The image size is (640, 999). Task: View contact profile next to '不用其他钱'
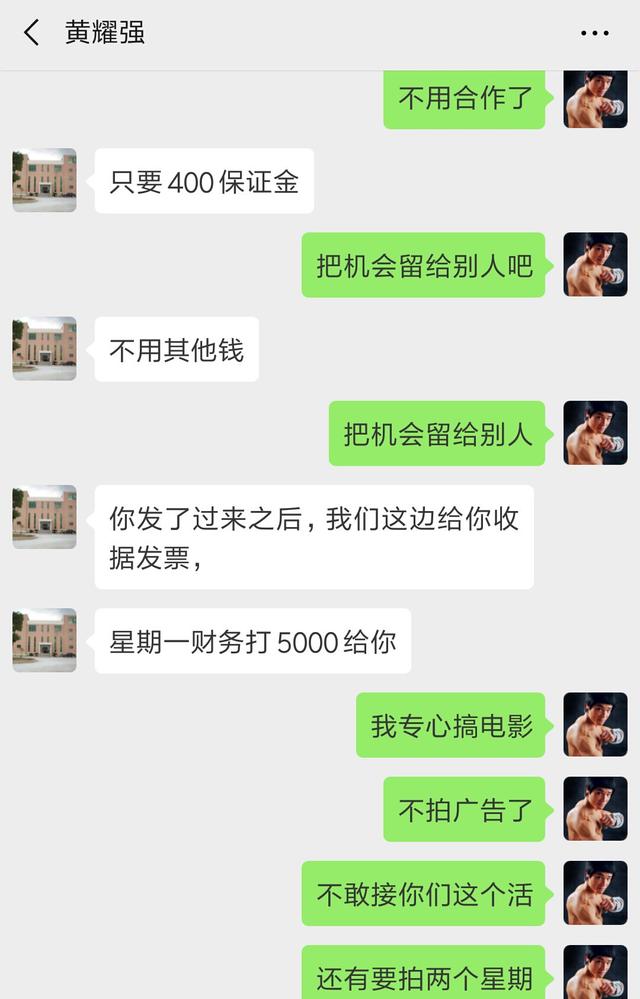coord(44,348)
